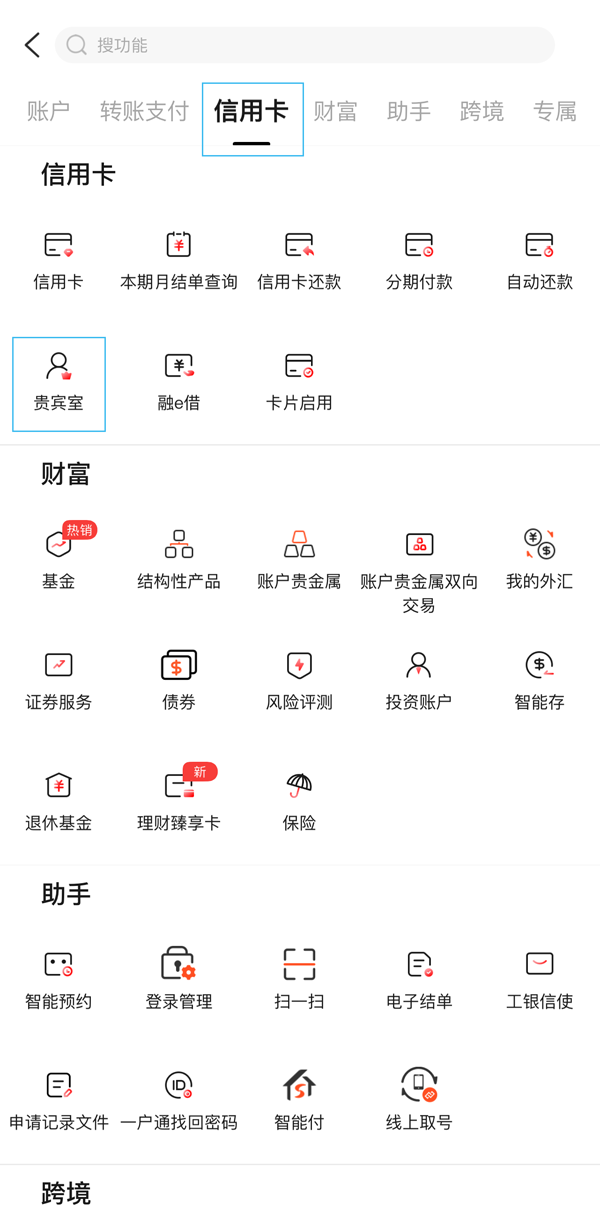Open 本期月结单查询
Screen dimensions: 600x1227
[179, 260]
